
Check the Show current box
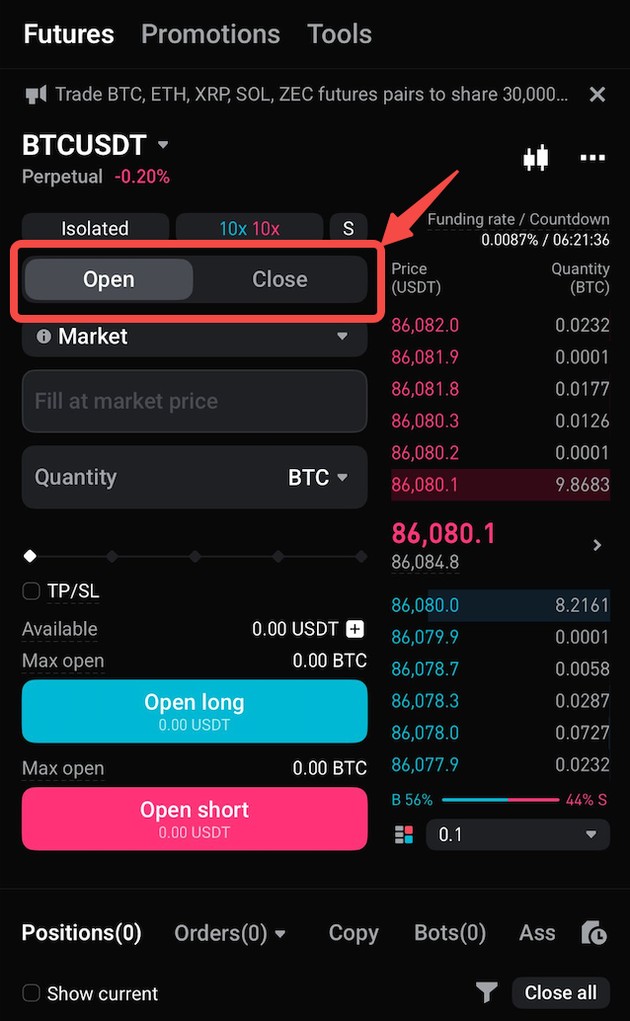click(x=31, y=993)
